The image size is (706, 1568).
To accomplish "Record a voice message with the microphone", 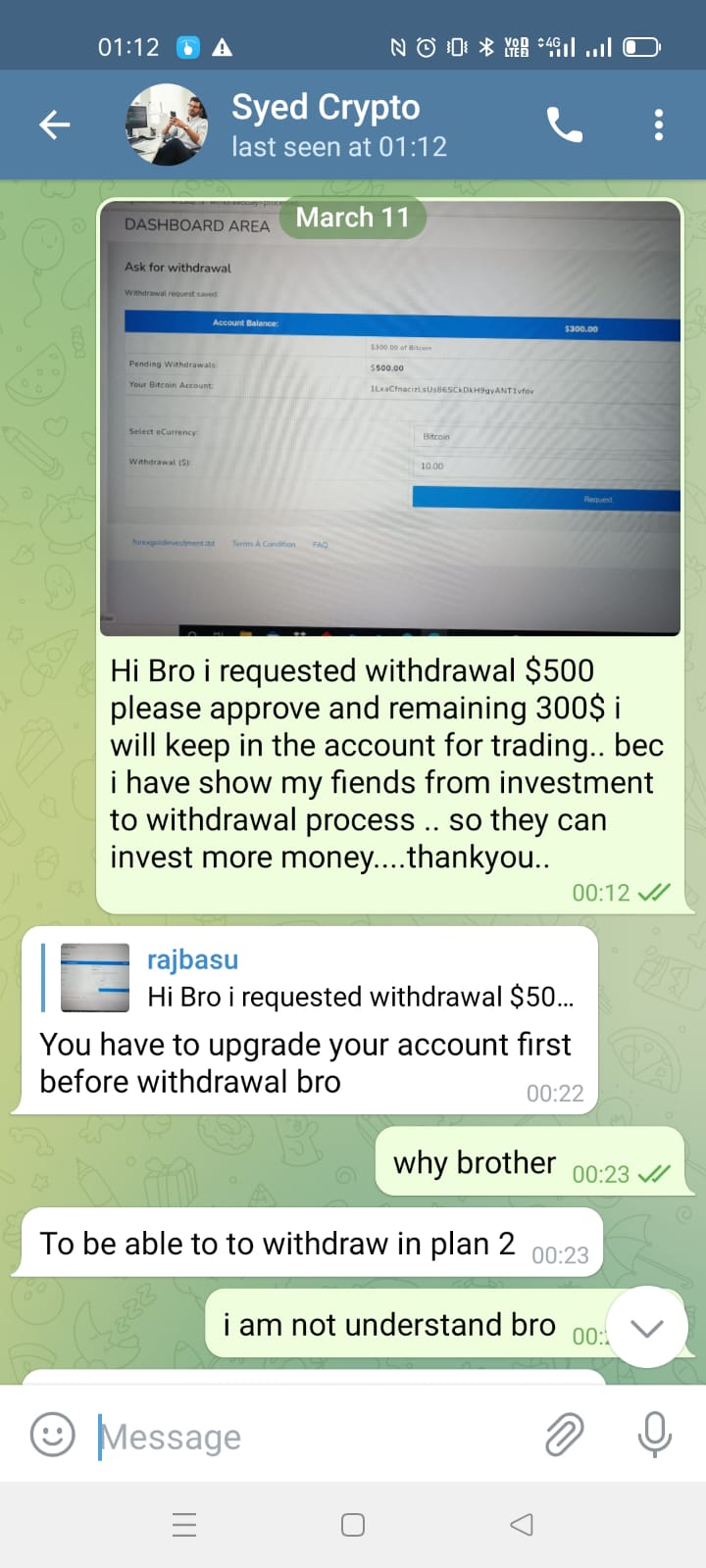I will point(654,1435).
